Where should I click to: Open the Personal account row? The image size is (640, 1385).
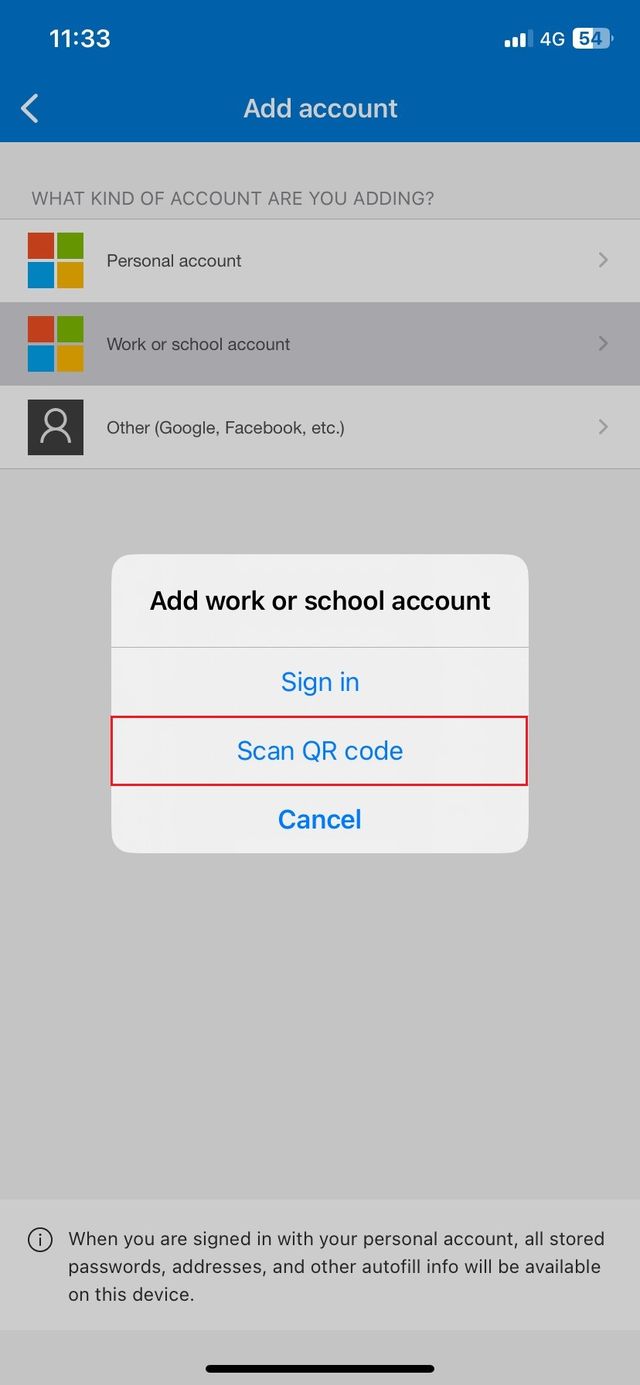[320, 261]
